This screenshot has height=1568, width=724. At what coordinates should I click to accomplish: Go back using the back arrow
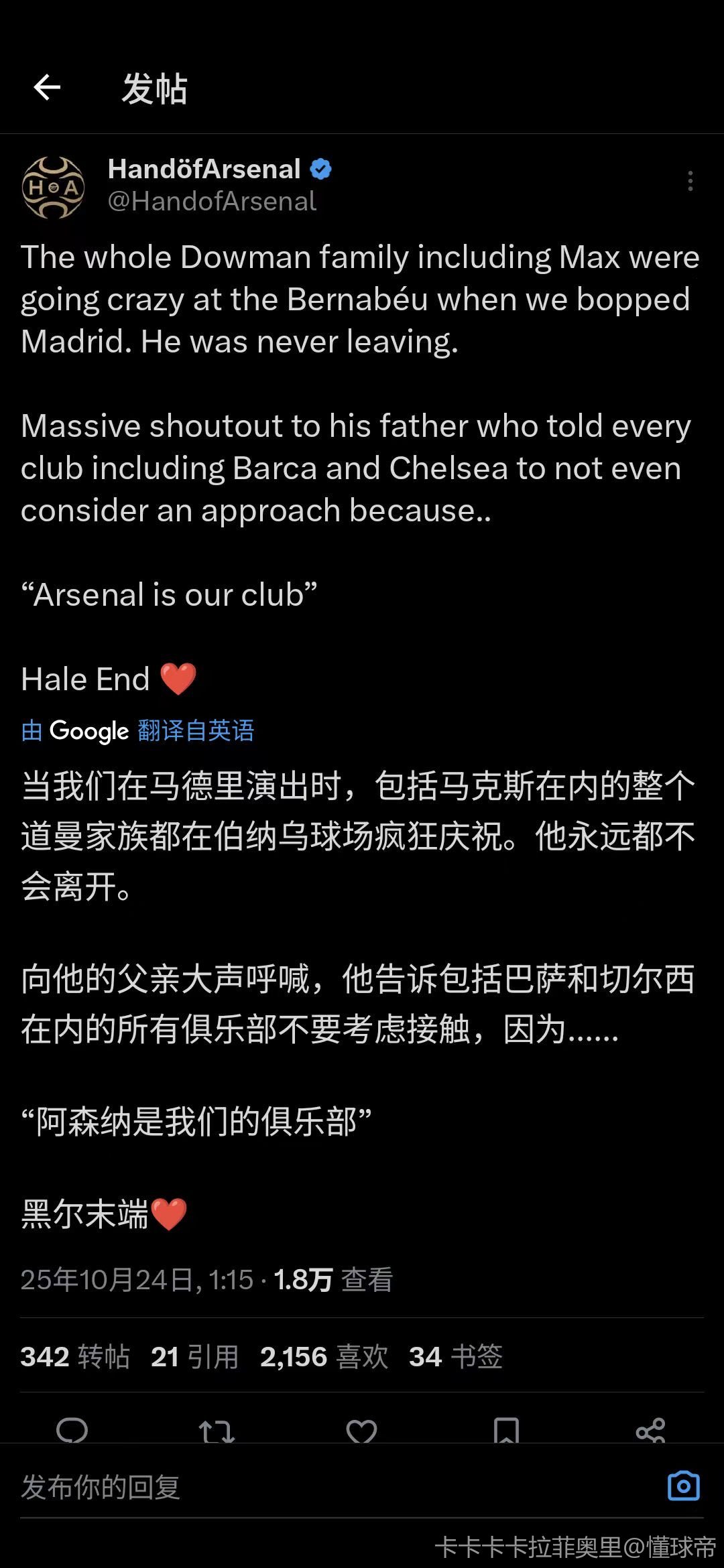[47, 87]
